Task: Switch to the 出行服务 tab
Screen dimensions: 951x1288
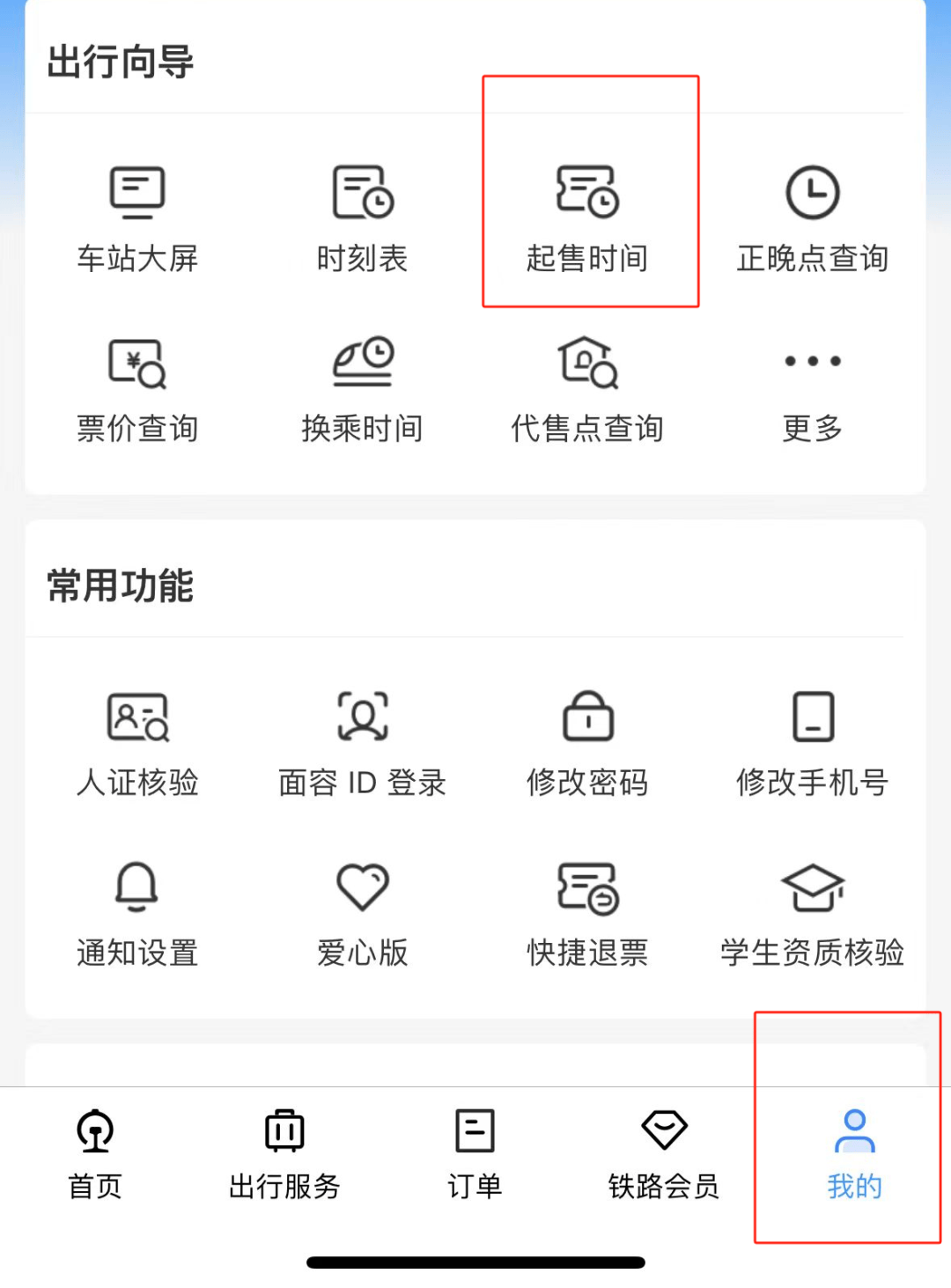Action: tap(284, 1154)
